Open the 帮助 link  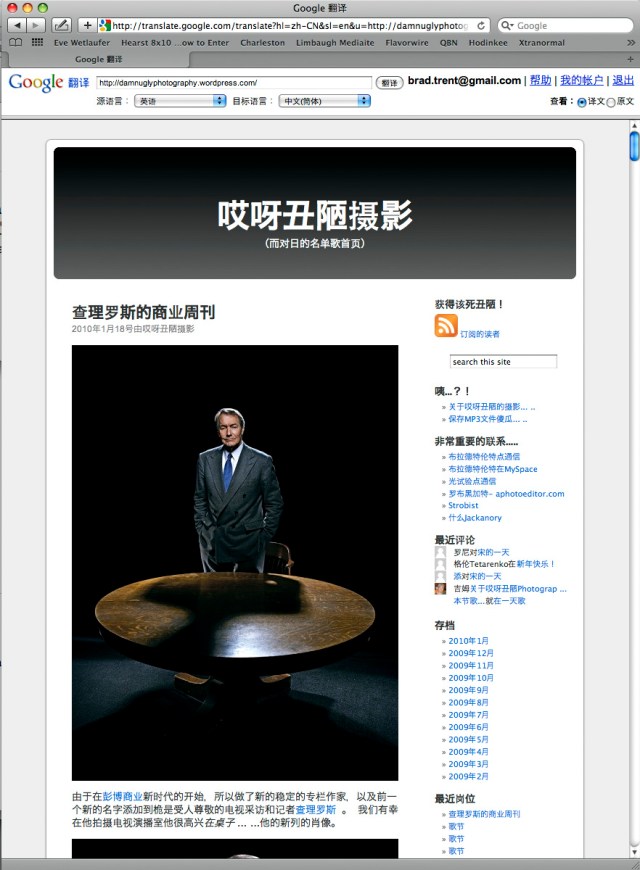click(540, 81)
